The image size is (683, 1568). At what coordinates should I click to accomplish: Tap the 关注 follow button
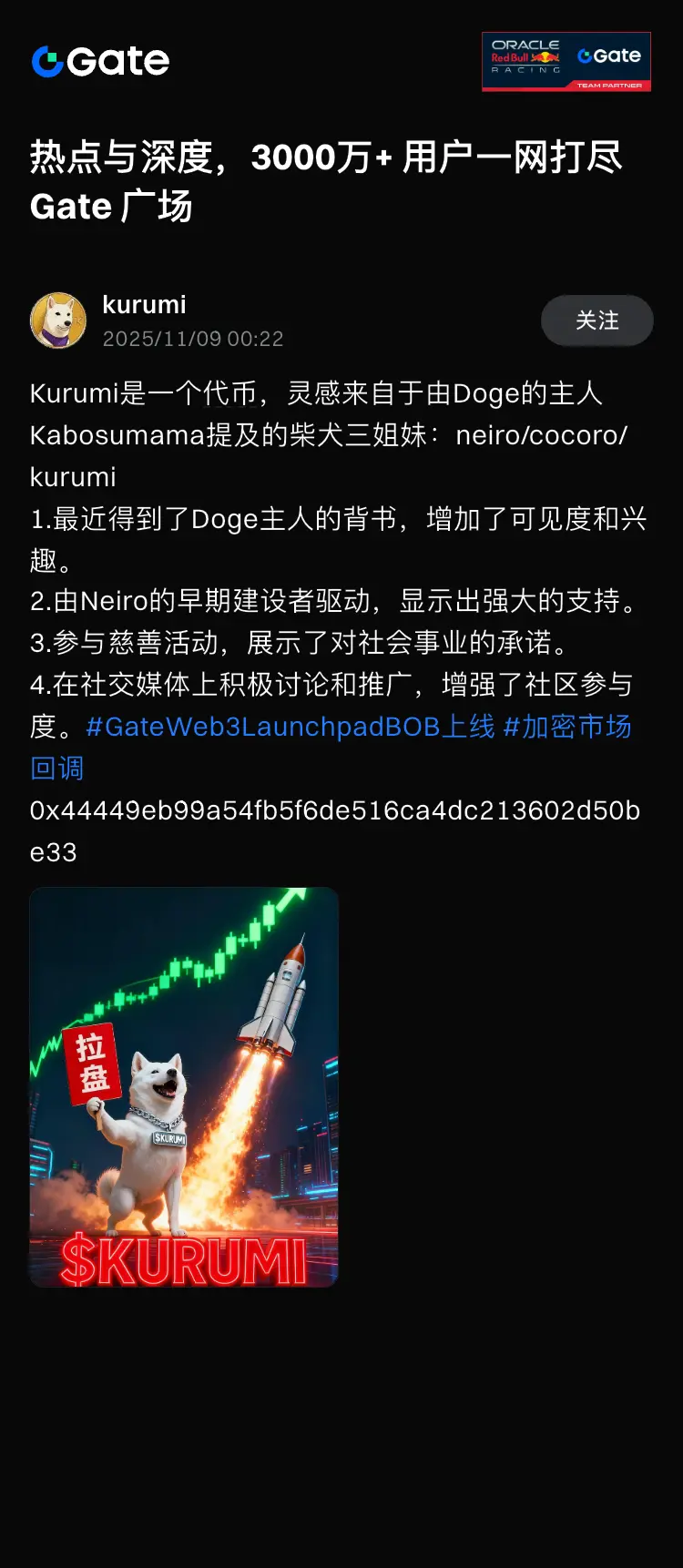(596, 321)
